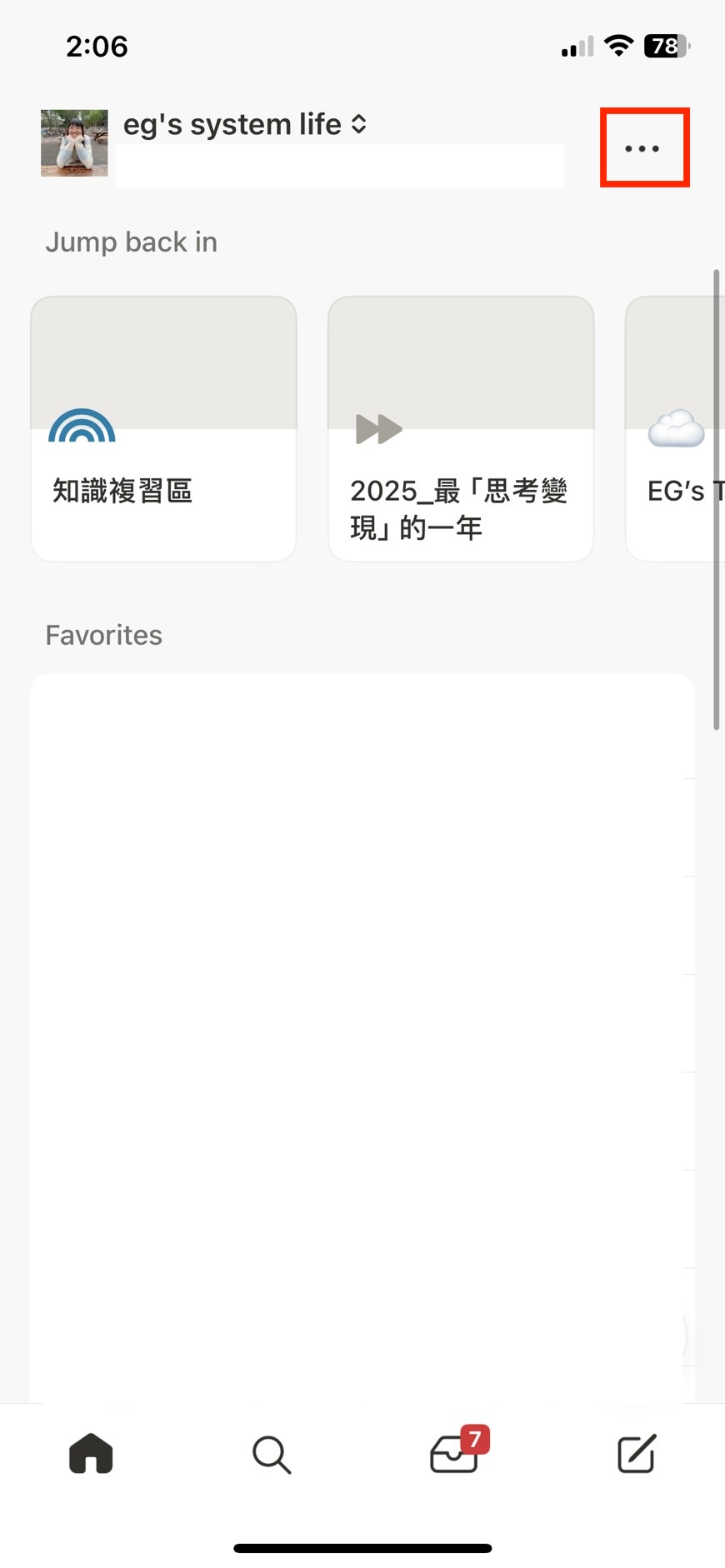Switch to the Search tab

[x=272, y=1455]
